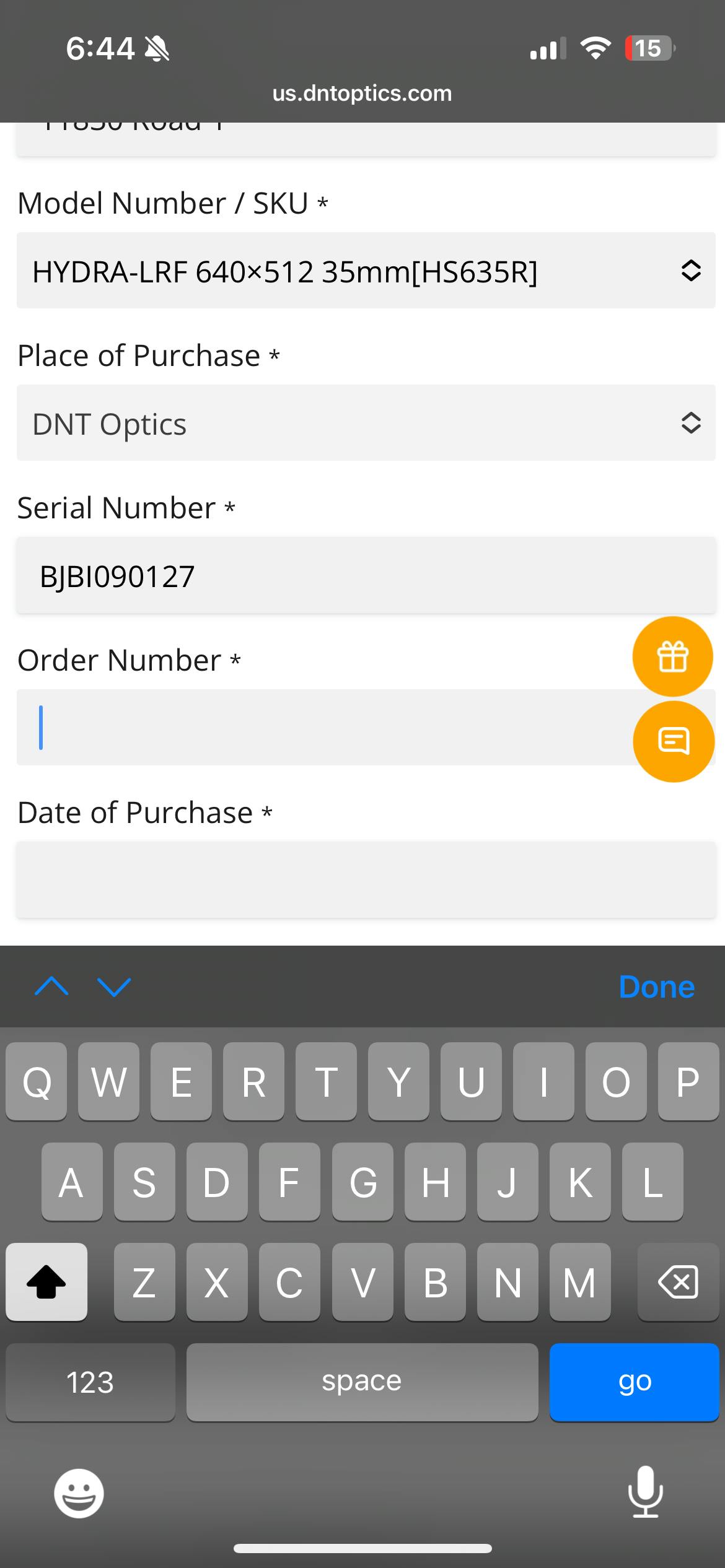Edit the Serial Number field
This screenshot has height=1568, width=725.
pos(366,576)
